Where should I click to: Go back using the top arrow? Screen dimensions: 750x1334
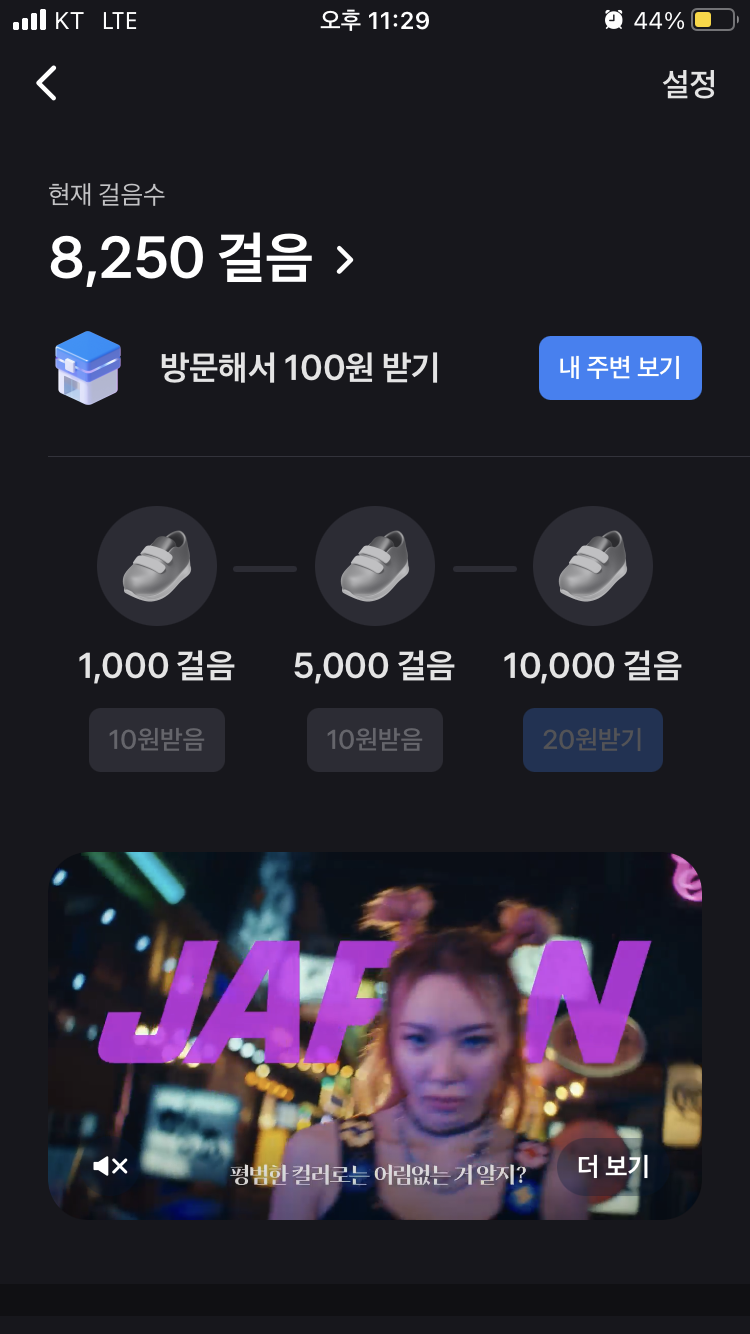click(46, 83)
